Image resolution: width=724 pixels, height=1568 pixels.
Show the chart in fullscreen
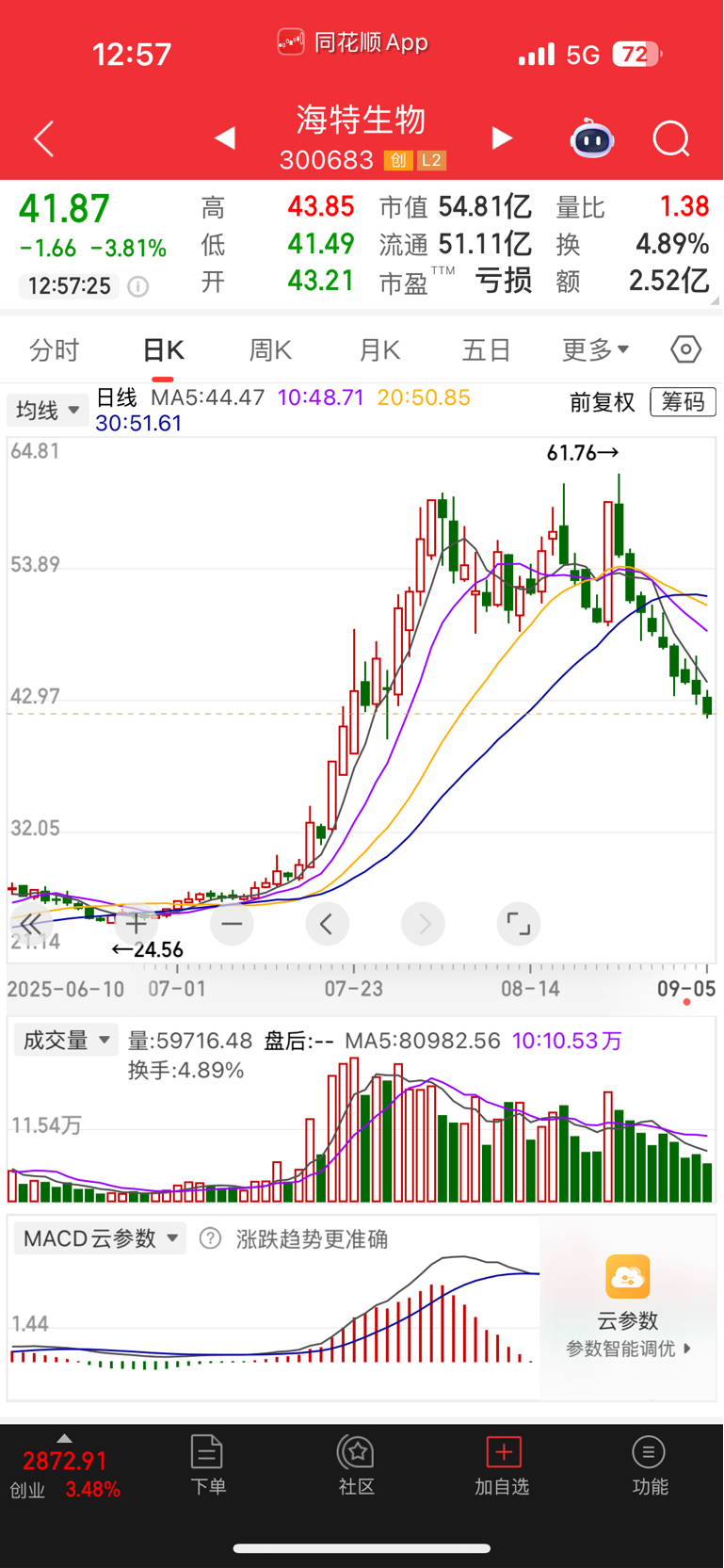coord(518,924)
